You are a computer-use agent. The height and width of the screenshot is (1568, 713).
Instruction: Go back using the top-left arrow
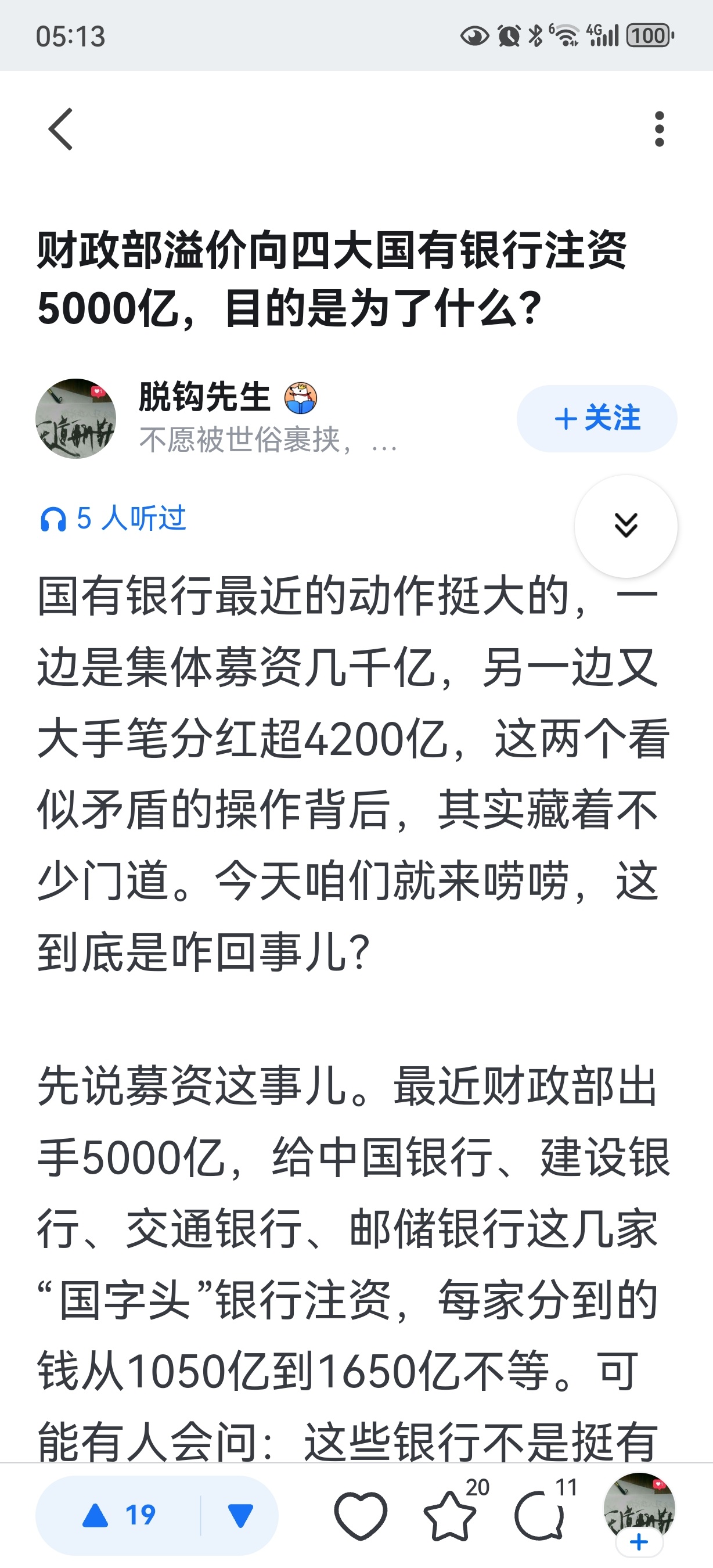(x=61, y=129)
